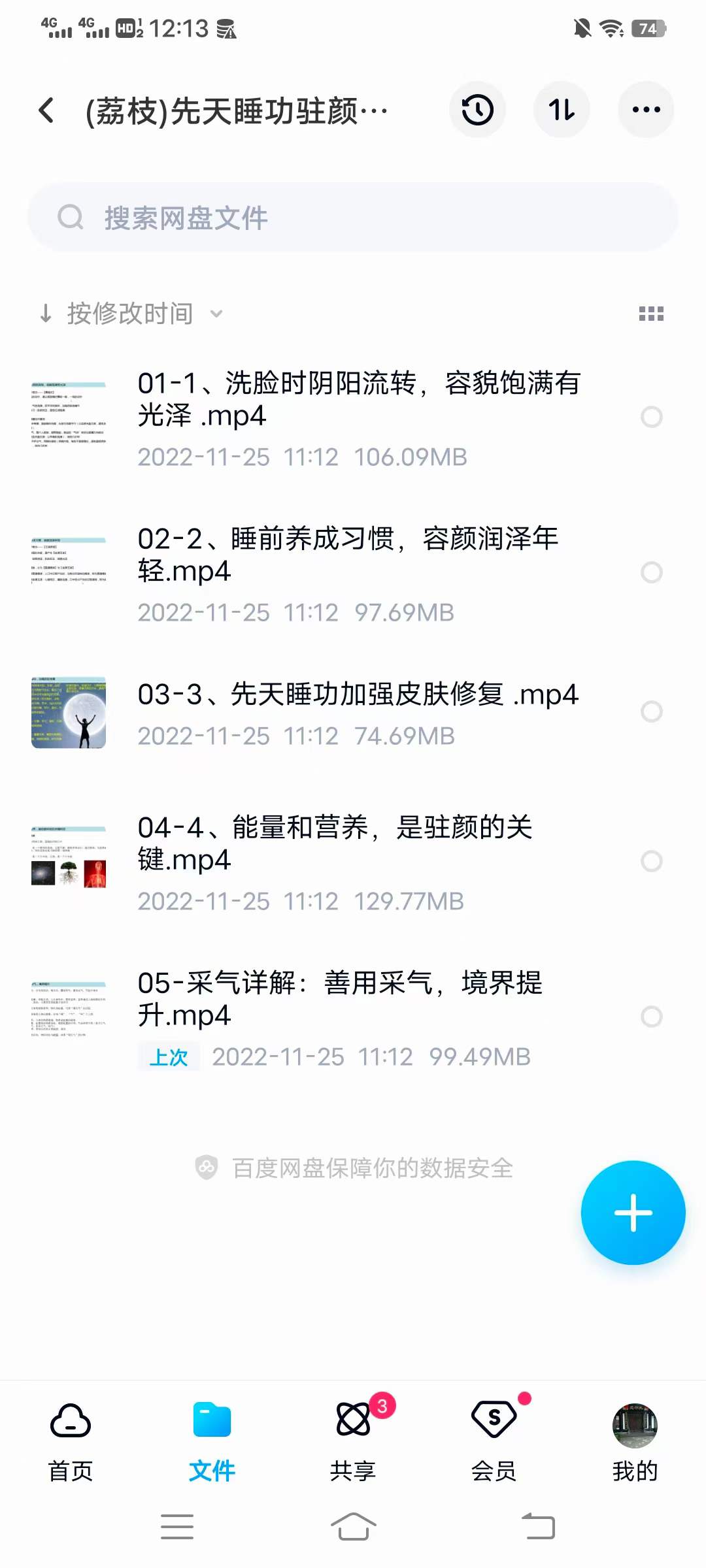Expand the 按修改时间 sort dropdown
706x1568 pixels.
click(131, 314)
